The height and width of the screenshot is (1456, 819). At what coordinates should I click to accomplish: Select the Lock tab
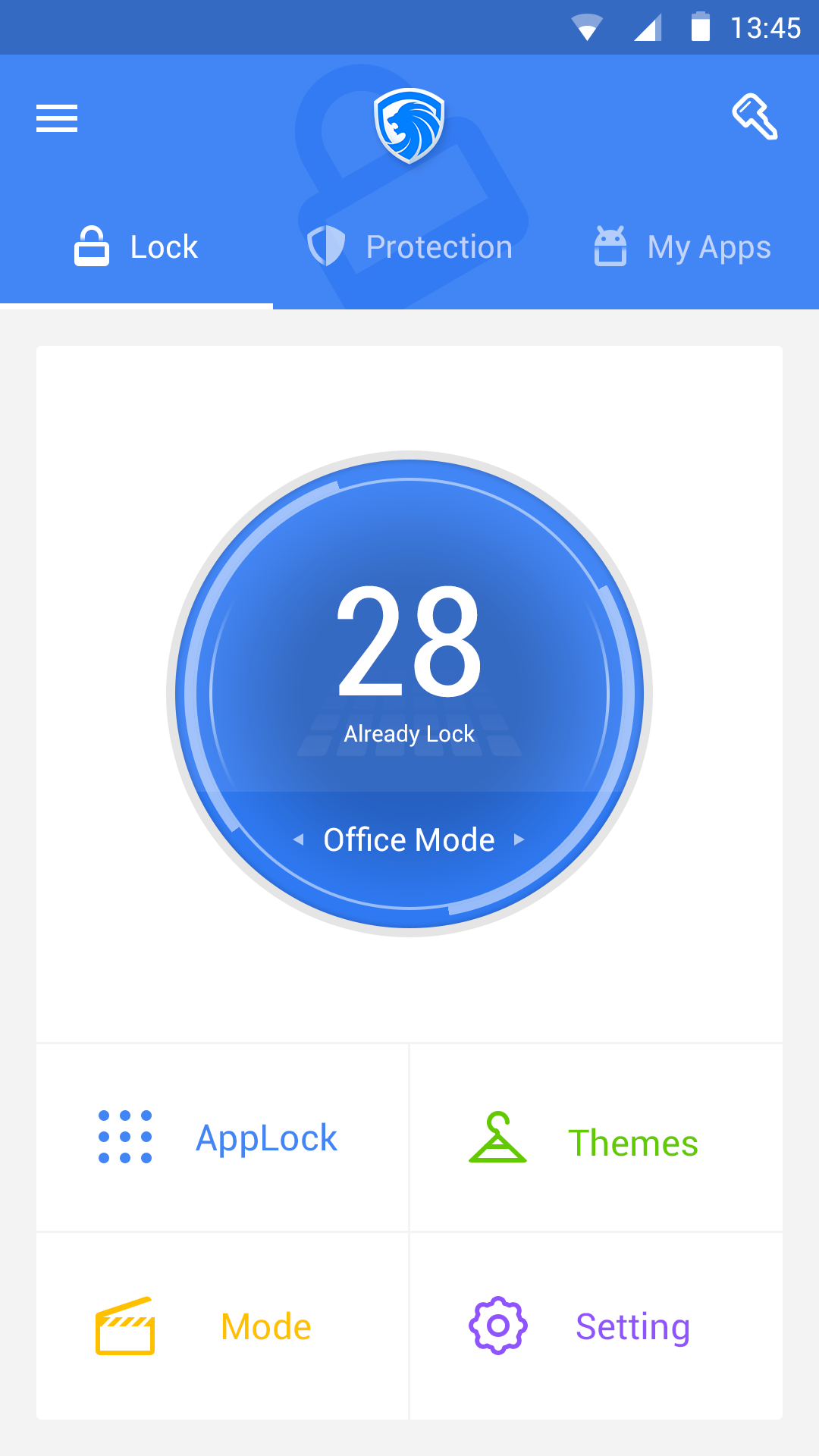coord(136,247)
